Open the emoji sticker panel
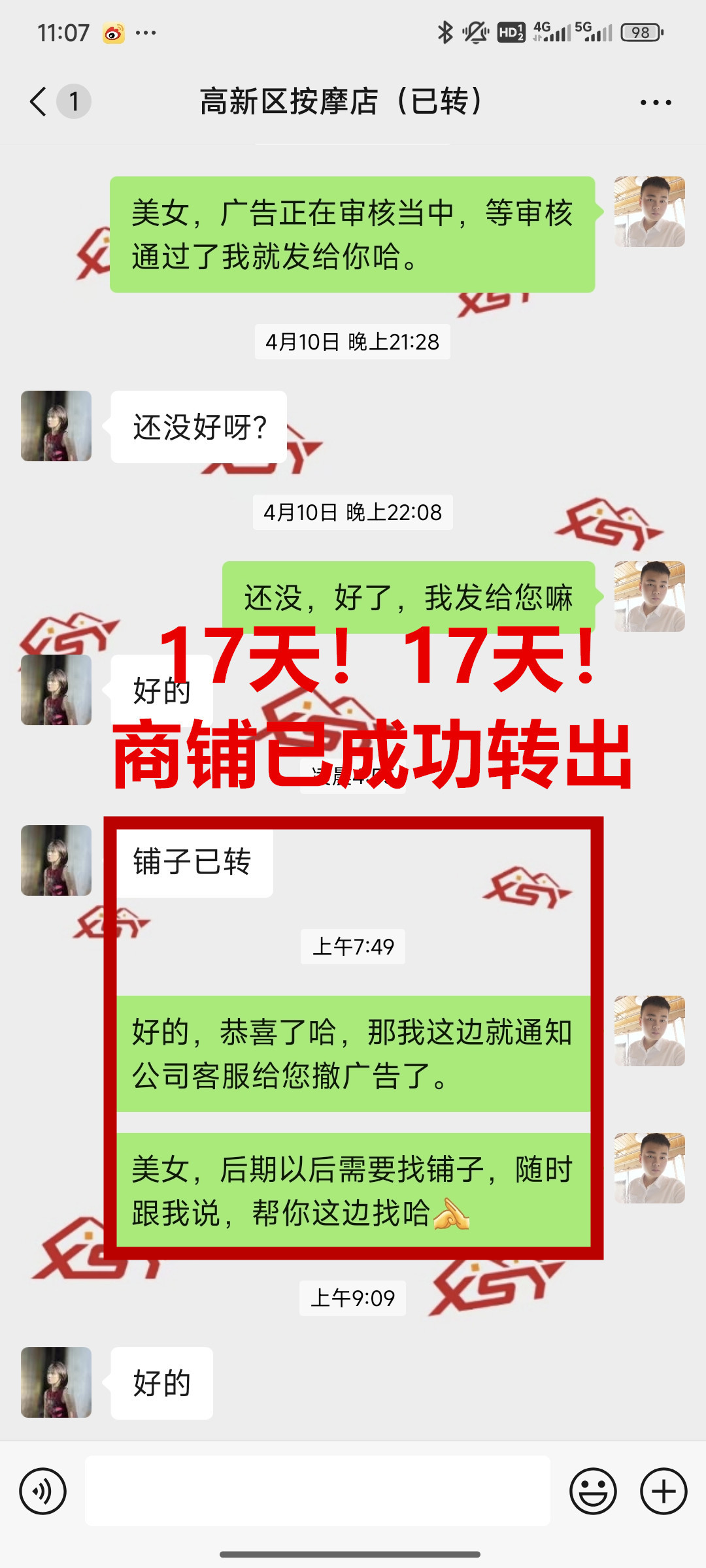The width and height of the screenshot is (706, 1568). [x=593, y=1491]
